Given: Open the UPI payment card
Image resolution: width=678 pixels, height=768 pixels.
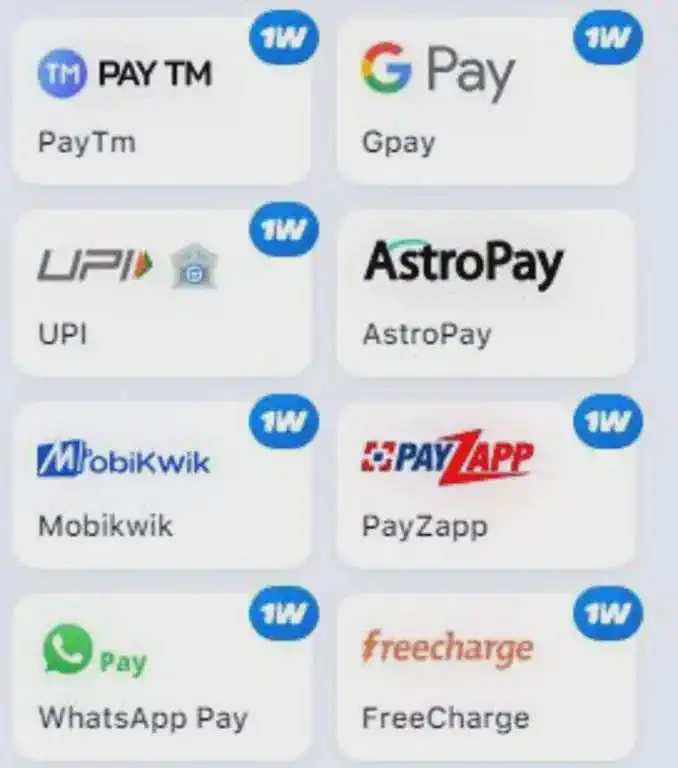Looking at the screenshot, I should (x=160, y=294).
